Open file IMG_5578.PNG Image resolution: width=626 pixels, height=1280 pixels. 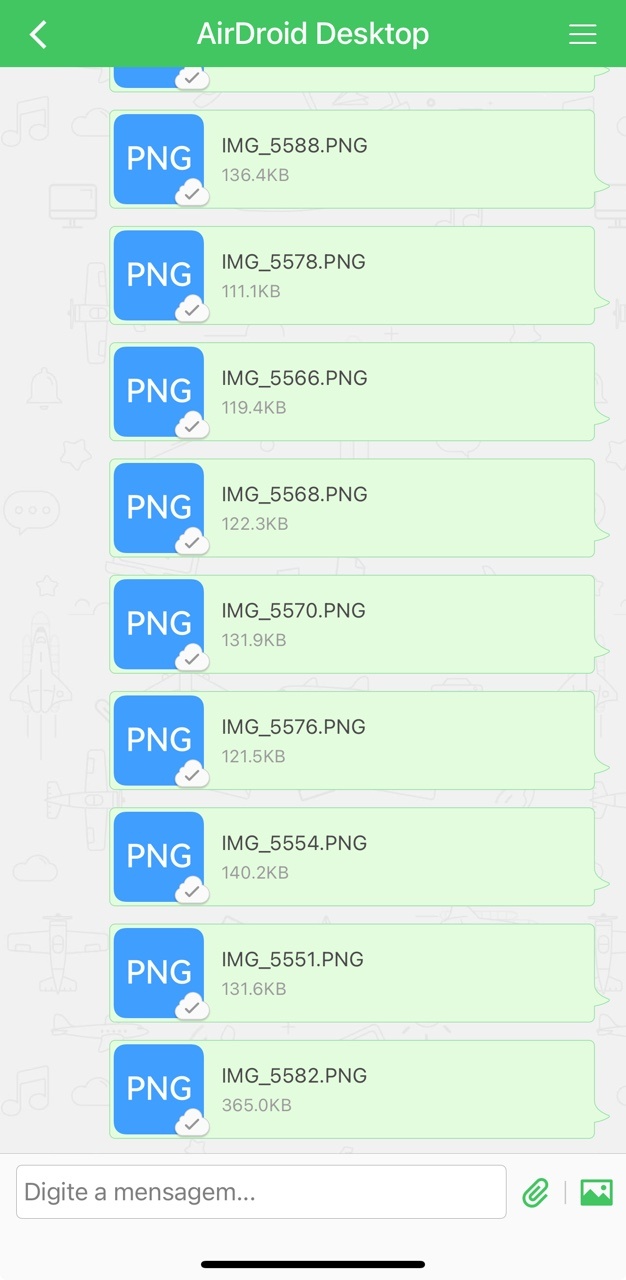pyautogui.click(x=352, y=275)
